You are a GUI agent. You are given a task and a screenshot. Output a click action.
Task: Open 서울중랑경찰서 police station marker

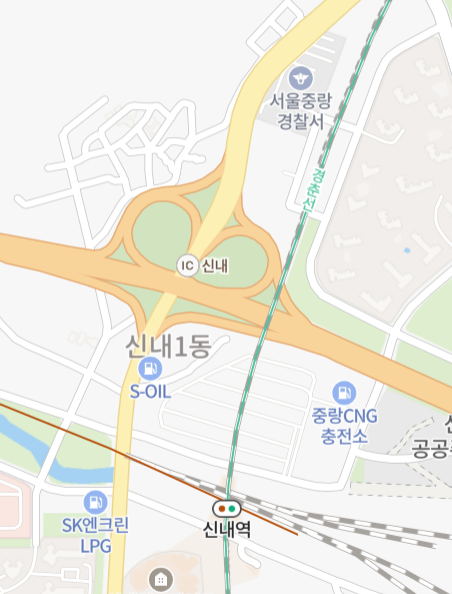point(301,78)
